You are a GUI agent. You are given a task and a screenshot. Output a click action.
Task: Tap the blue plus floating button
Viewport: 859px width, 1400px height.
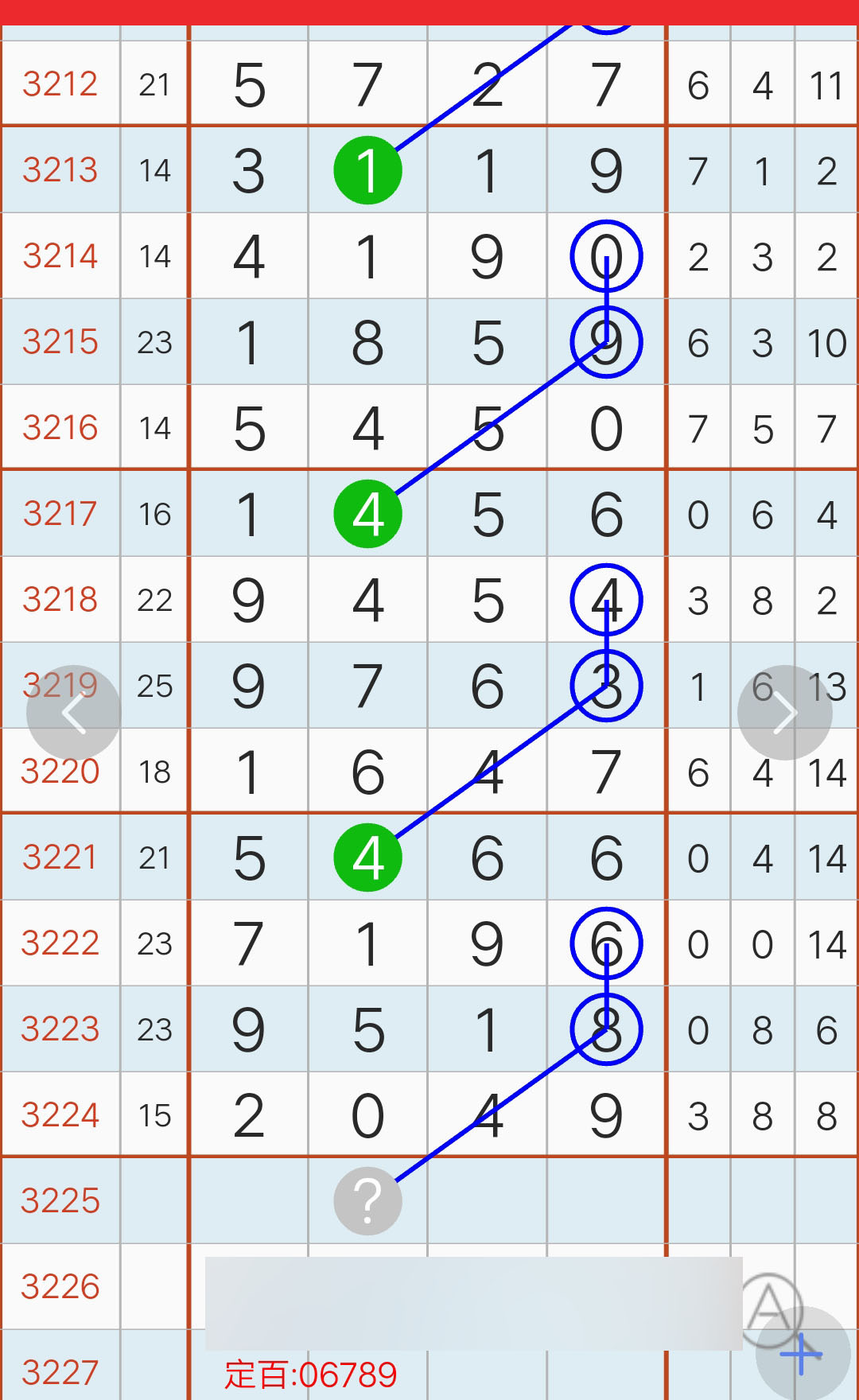[x=803, y=1354]
